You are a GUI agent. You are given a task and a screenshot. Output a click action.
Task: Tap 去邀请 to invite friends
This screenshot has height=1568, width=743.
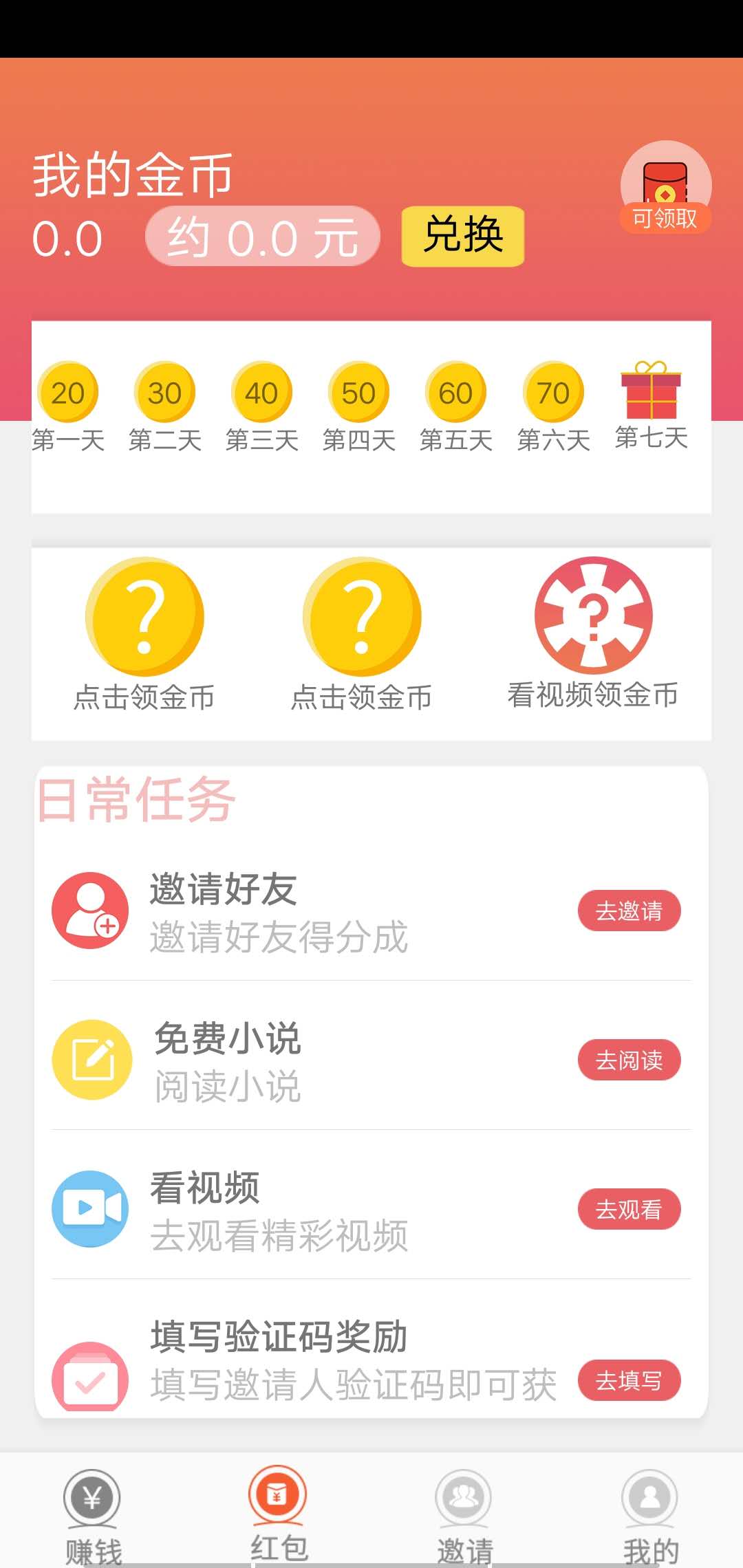pos(629,910)
